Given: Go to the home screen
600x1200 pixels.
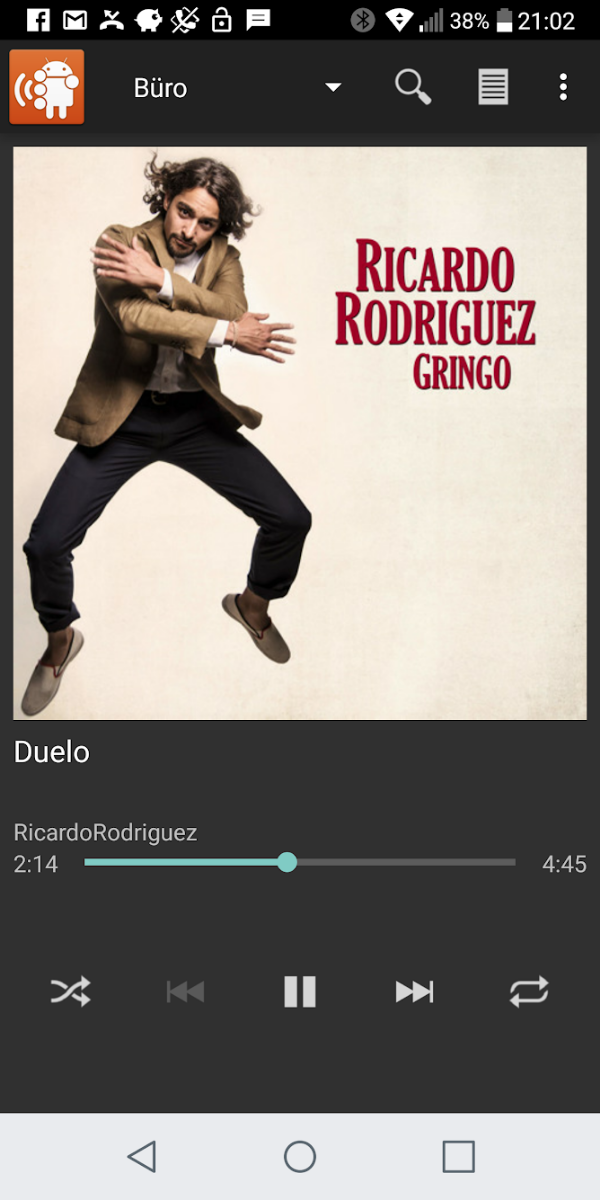Looking at the screenshot, I should click(x=300, y=1157).
